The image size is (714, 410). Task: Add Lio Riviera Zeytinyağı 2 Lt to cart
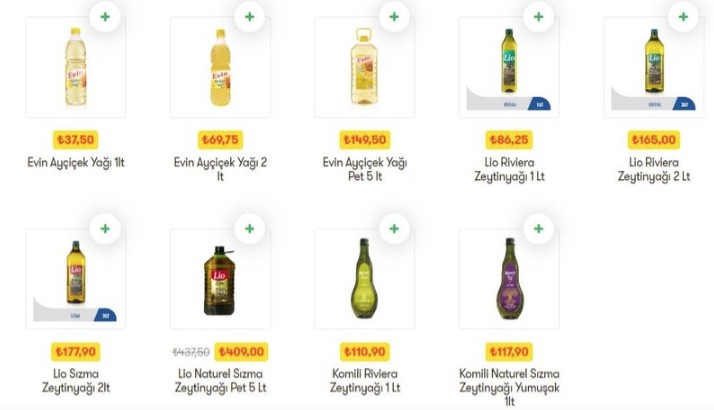(682, 18)
